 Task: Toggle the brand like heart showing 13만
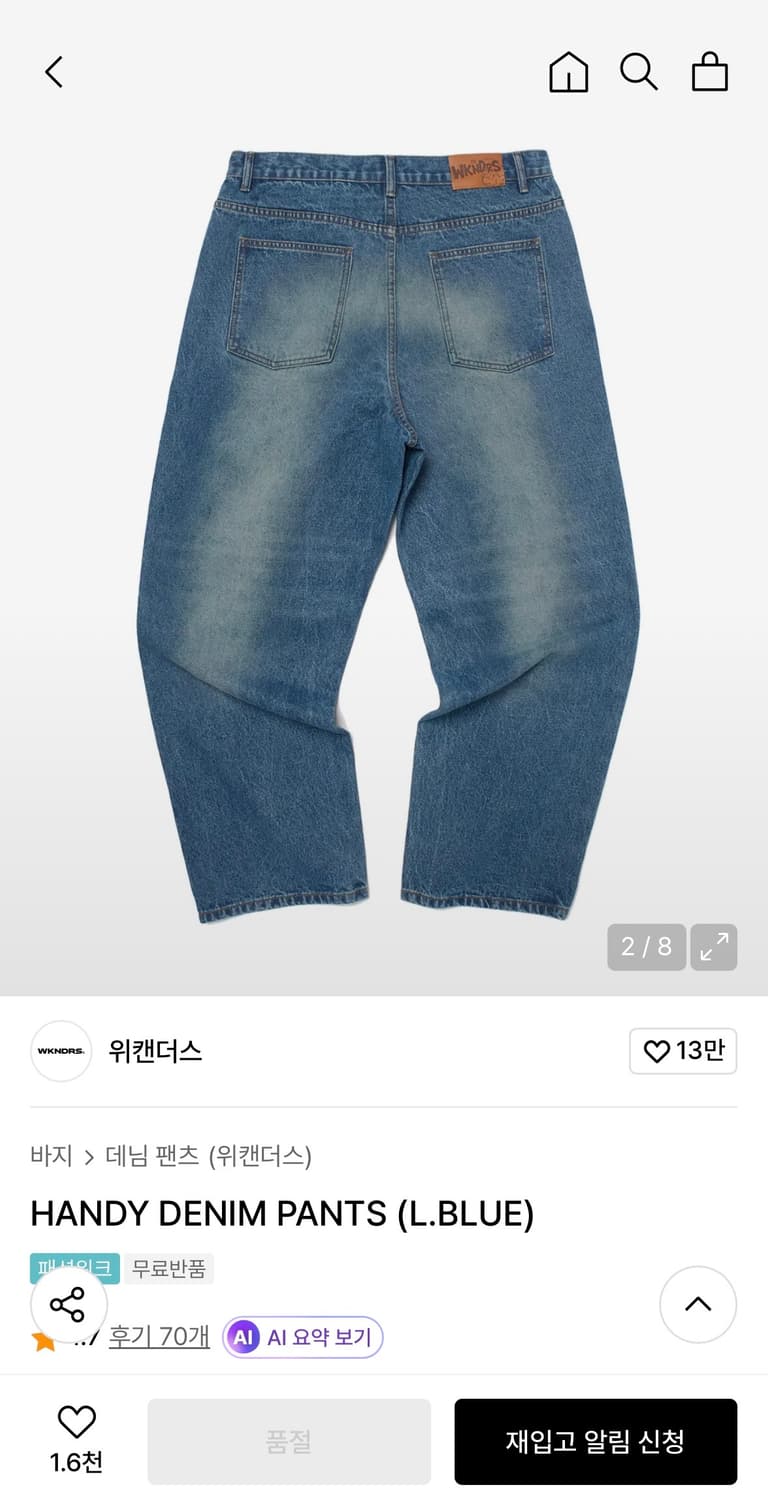[683, 1051]
